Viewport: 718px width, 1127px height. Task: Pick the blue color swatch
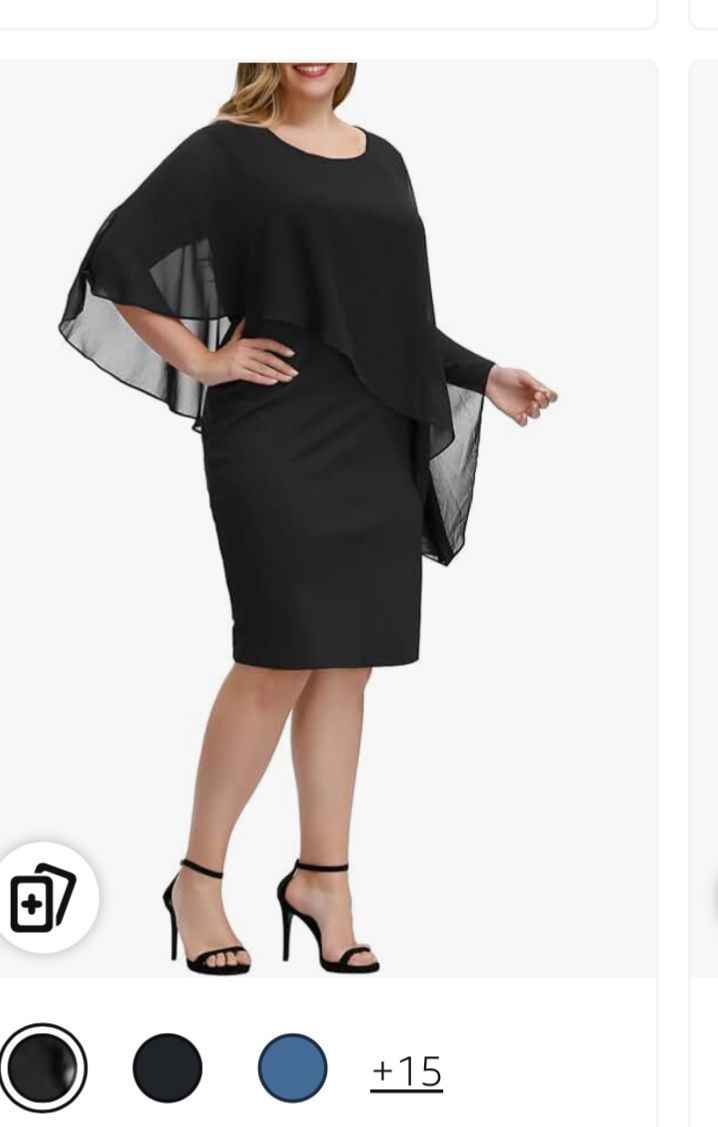click(292, 1068)
